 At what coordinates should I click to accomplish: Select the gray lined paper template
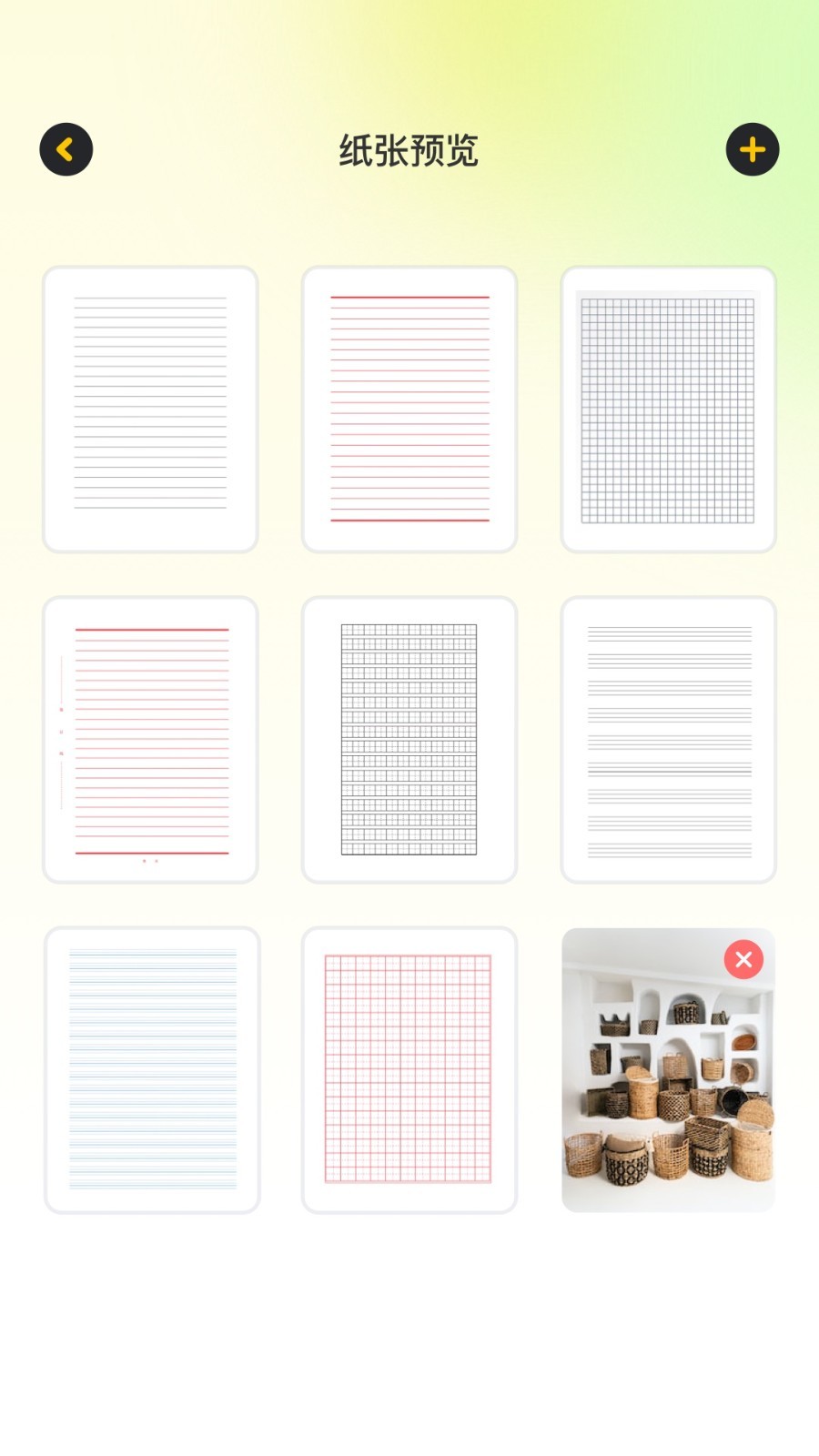click(x=150, y=409)
